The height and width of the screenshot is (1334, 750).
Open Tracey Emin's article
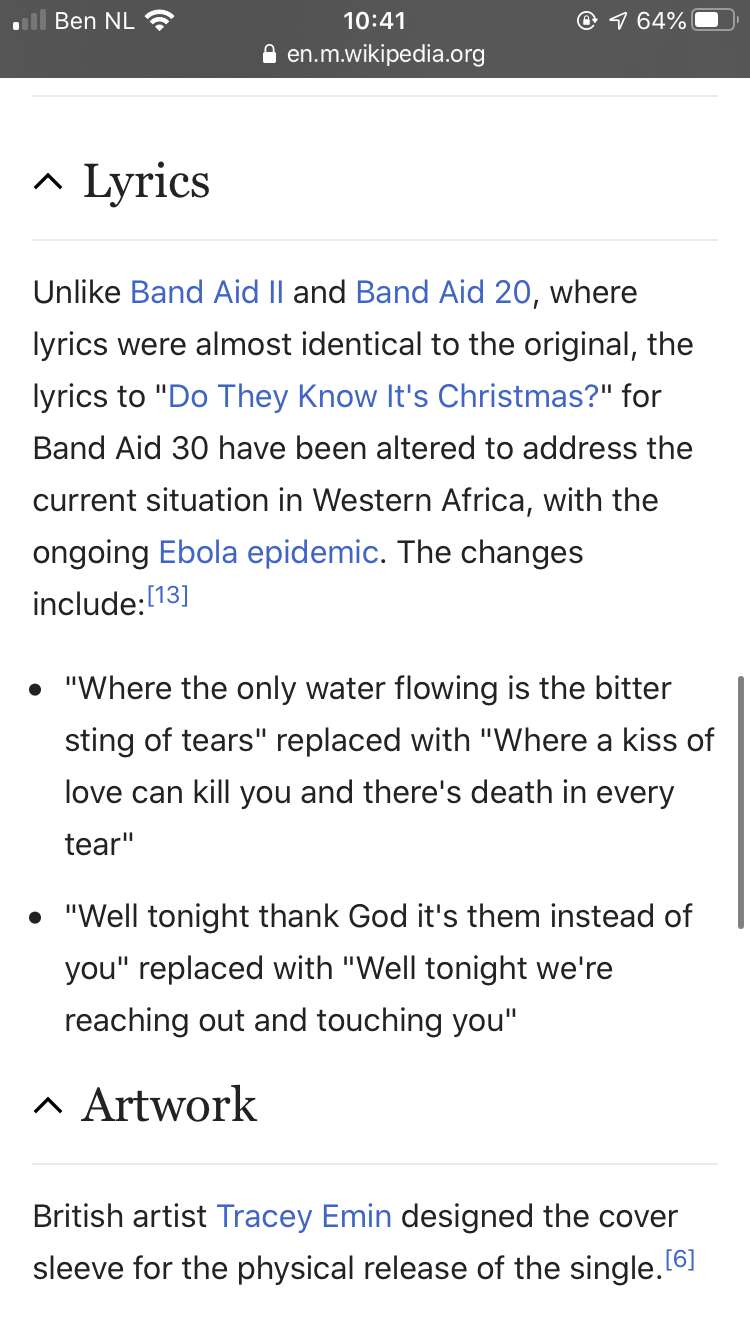point(304,1216)
